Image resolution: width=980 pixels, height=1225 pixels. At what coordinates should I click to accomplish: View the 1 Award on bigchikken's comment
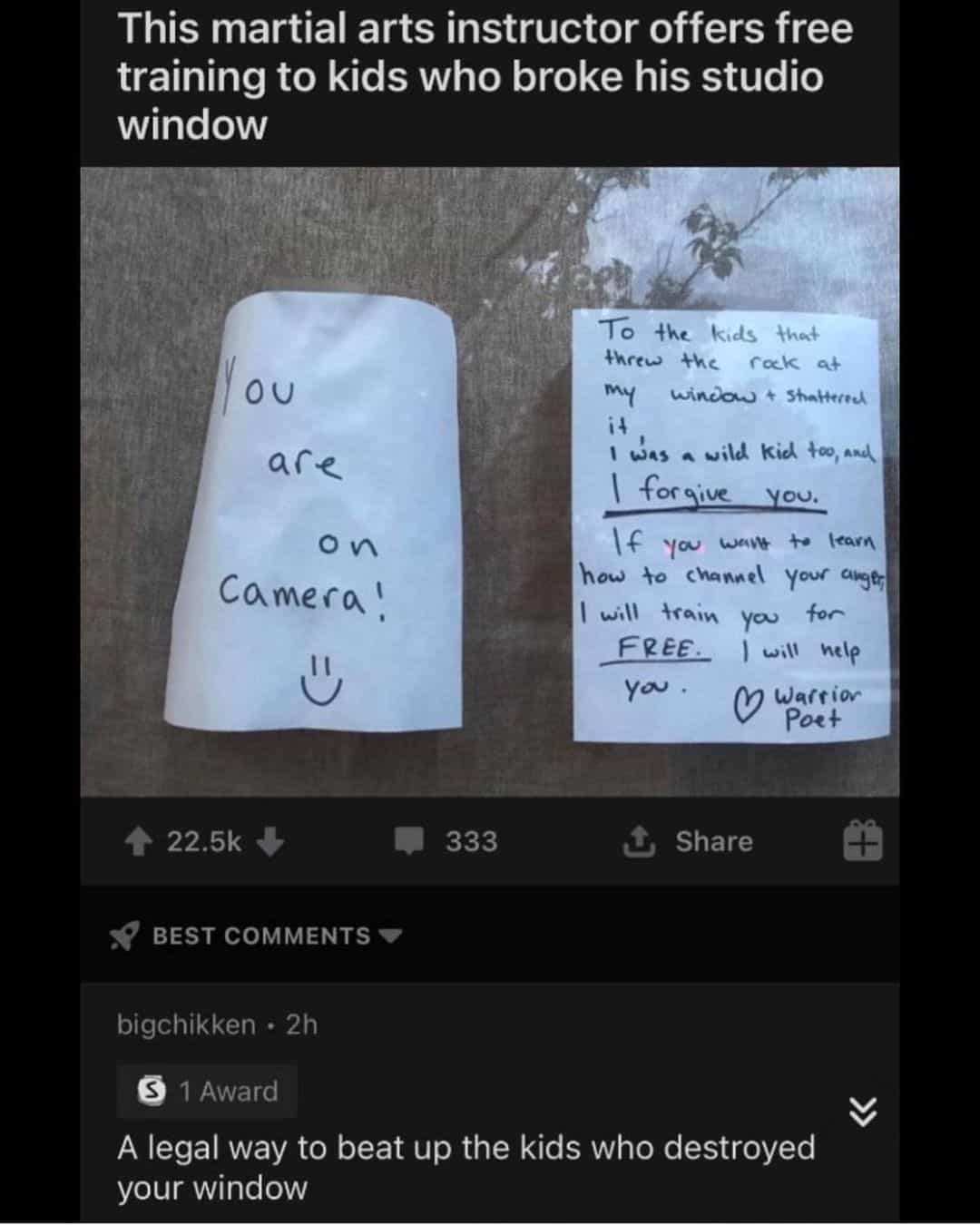[x=208, y=1091]
